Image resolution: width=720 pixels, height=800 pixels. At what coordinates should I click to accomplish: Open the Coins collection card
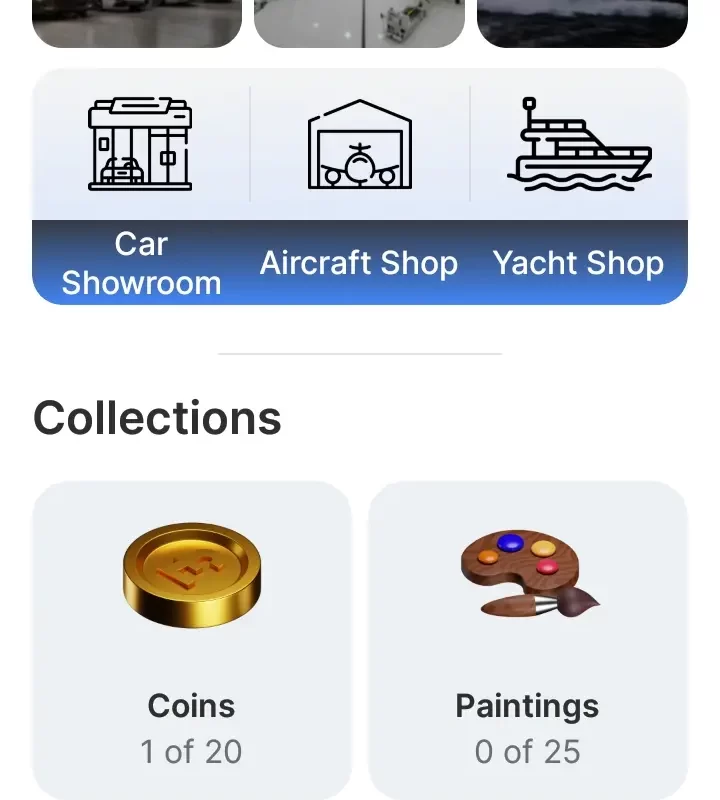click(x=192, y=640)
